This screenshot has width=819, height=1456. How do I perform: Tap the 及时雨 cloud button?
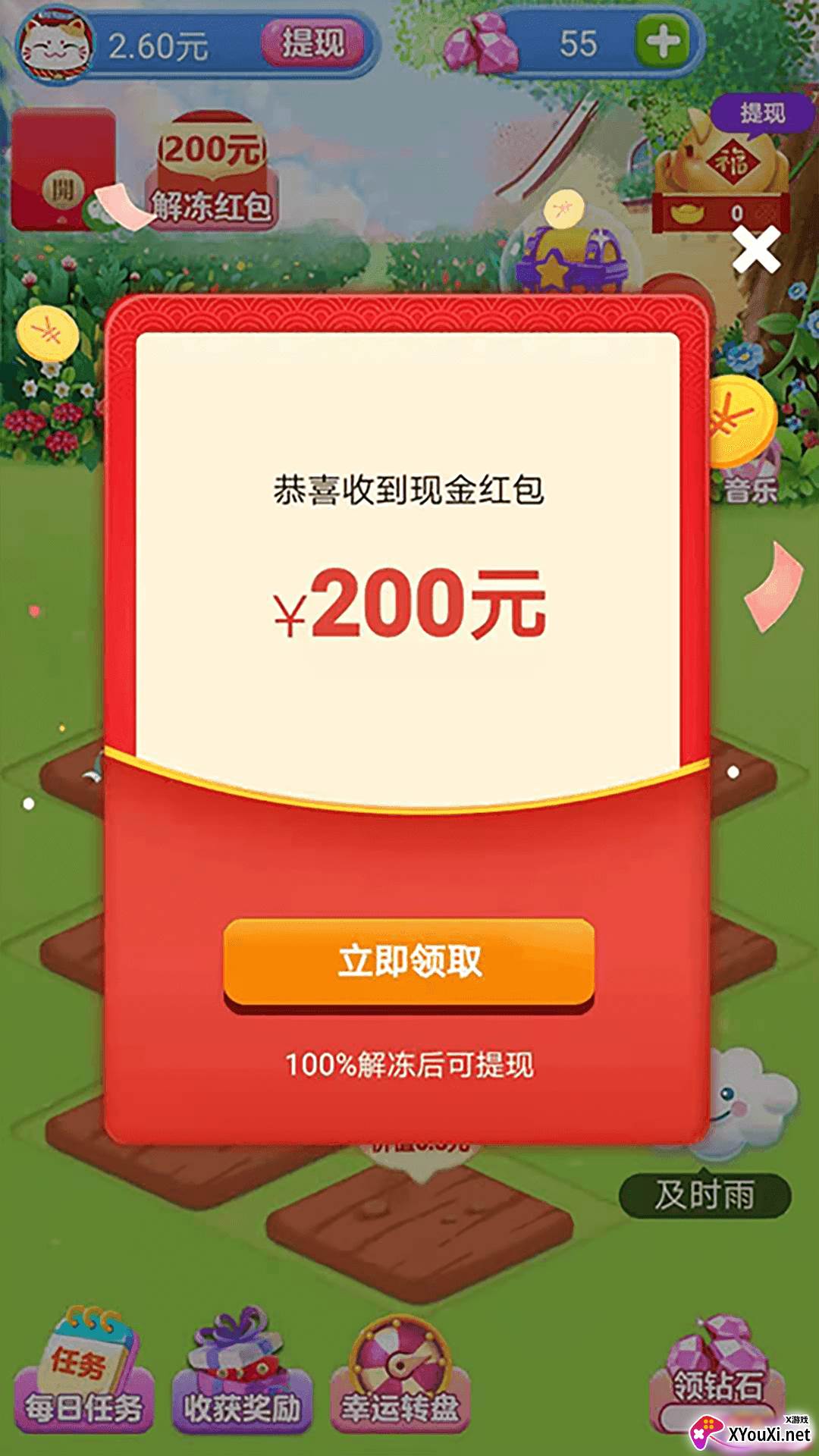[705, 1196]
